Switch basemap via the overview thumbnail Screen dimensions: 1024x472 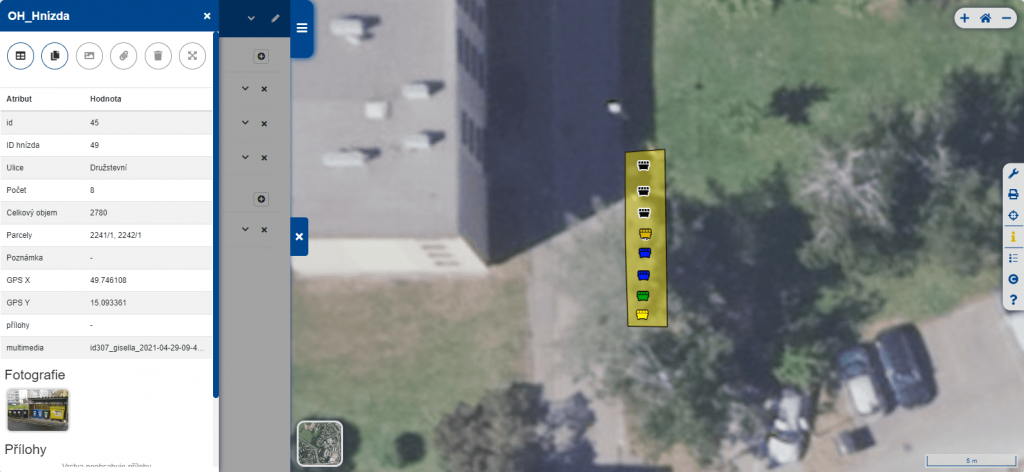320,444
